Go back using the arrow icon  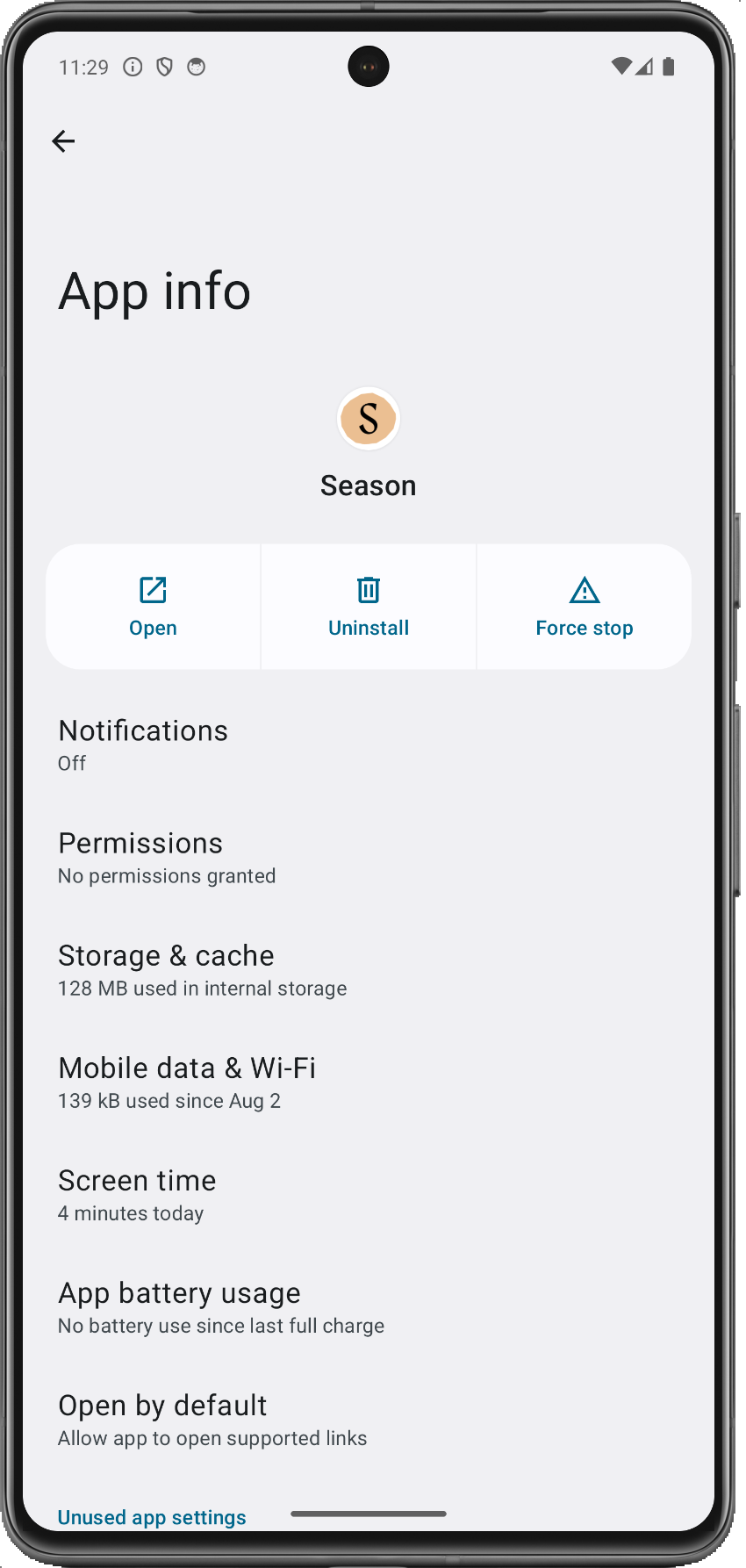[x=63, y=141]
